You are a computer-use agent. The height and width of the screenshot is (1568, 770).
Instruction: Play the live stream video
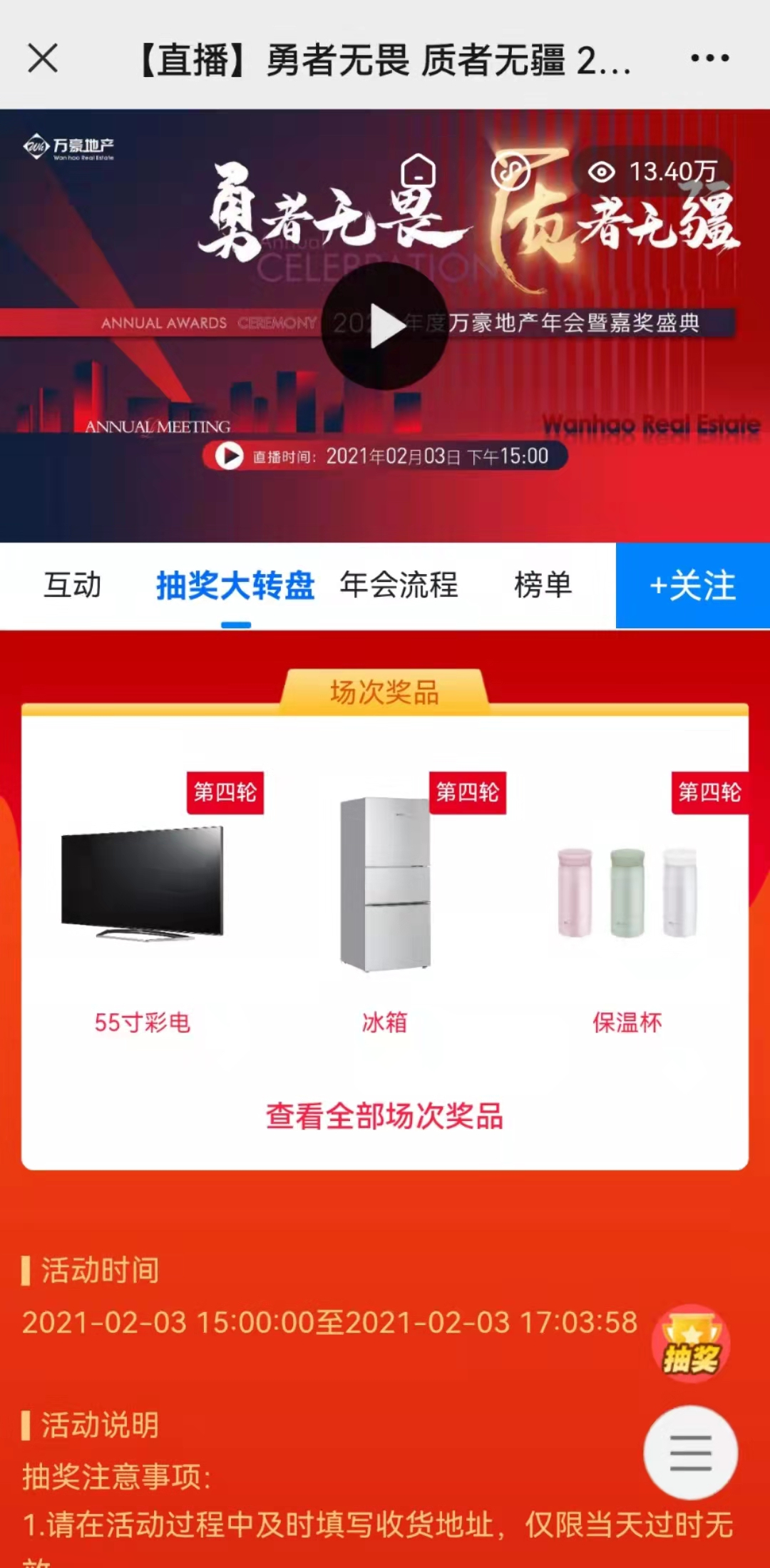[x=385, y=326]
